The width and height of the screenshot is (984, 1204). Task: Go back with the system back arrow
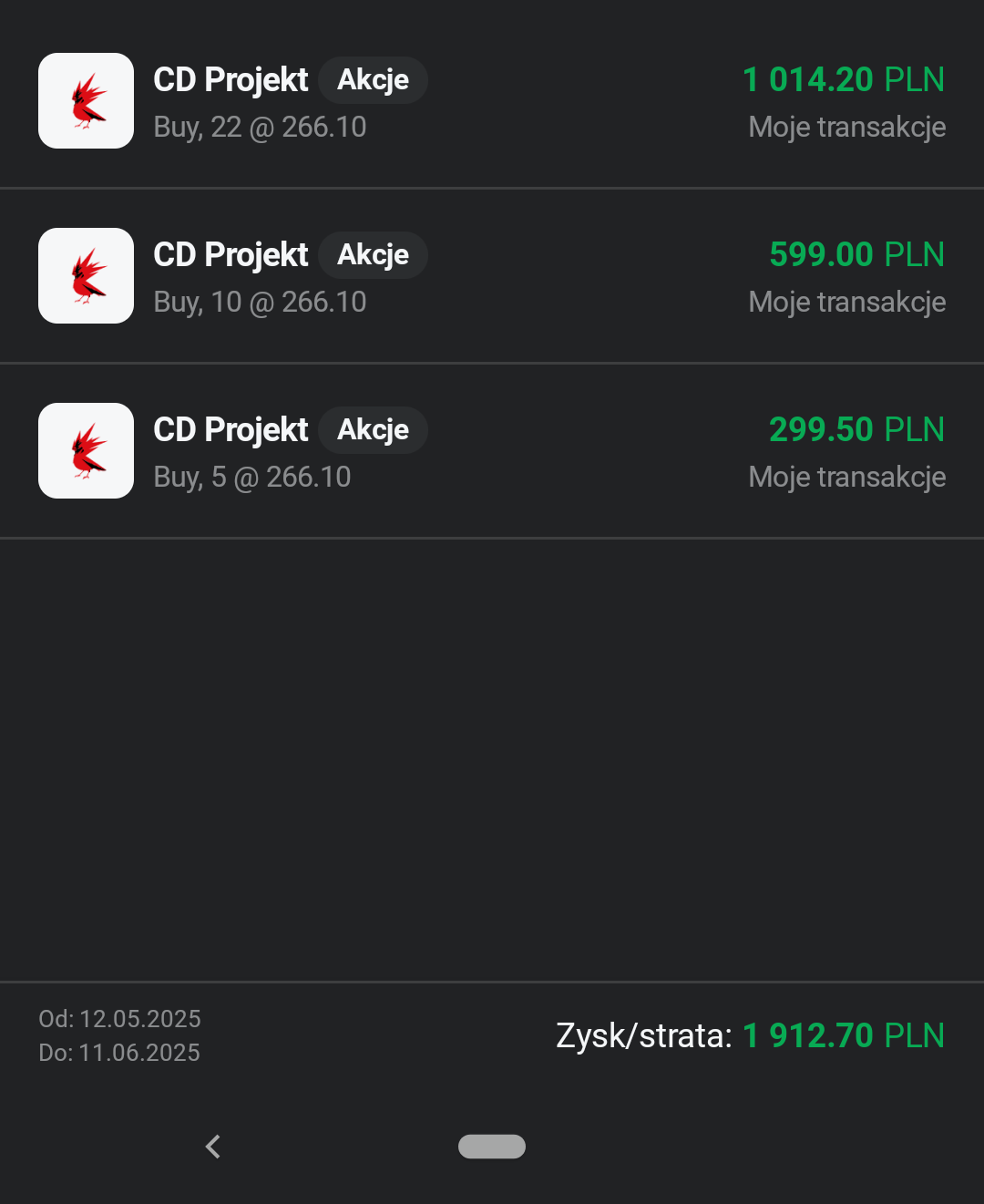[213, 1147]
